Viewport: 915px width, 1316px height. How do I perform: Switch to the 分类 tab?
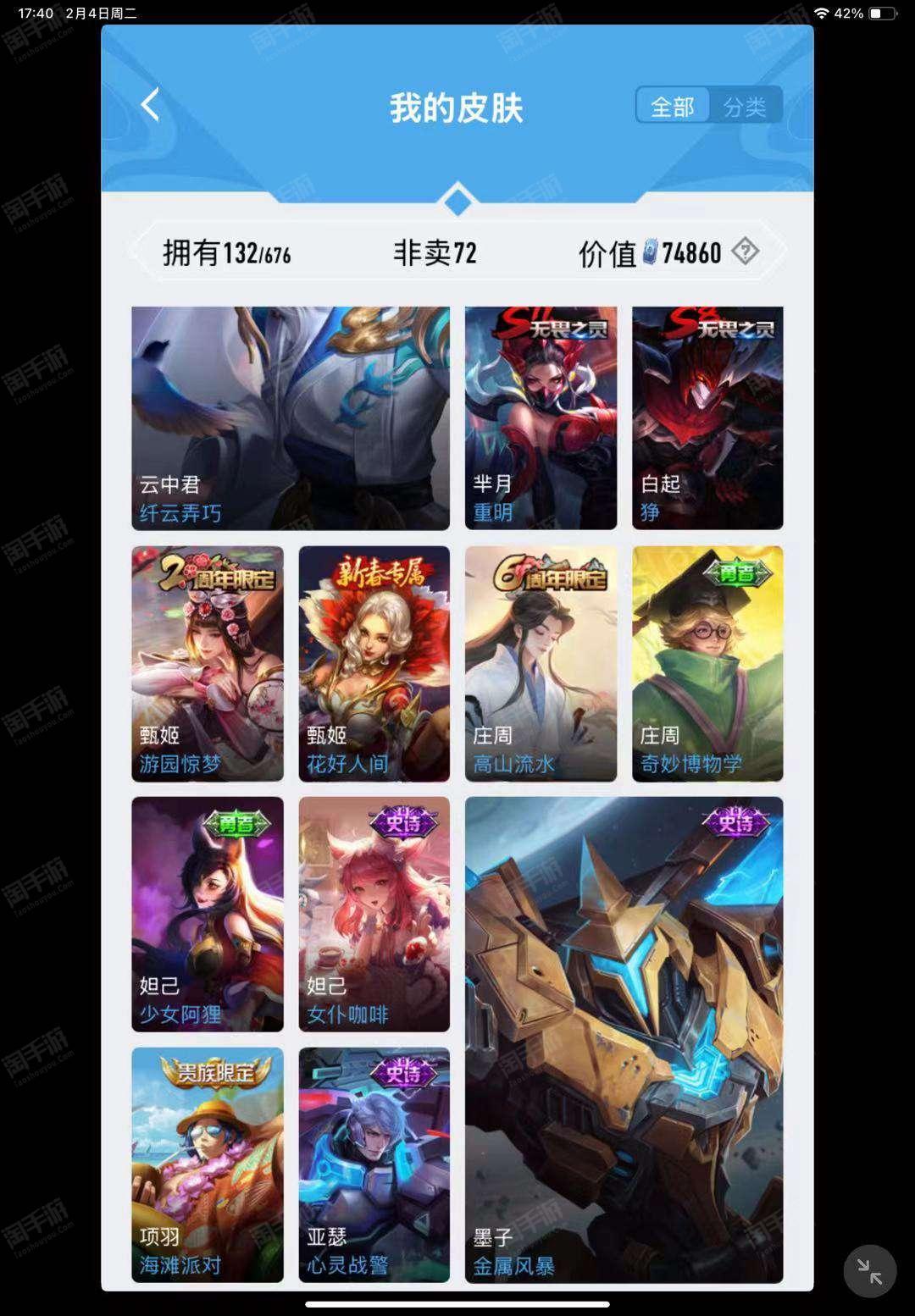[745, 107]
